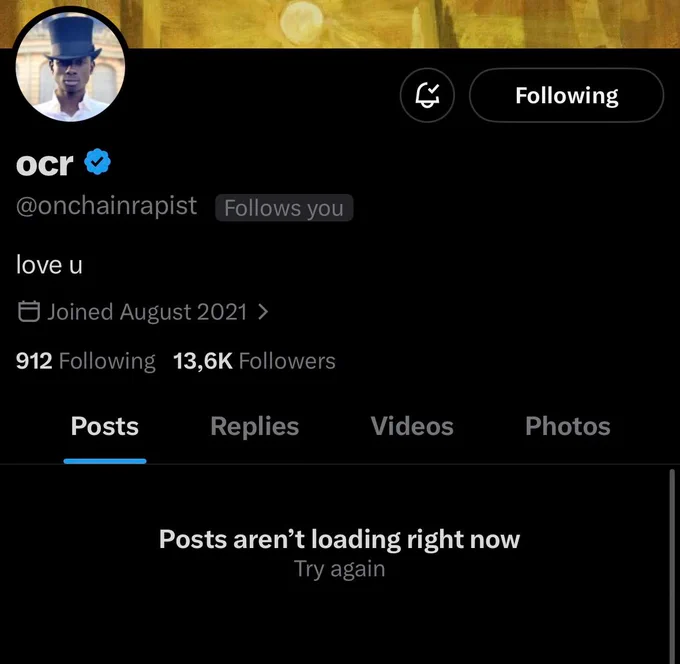680x664 pixels.
Task: Switch to the Videos tab
Action: pyautogui.click(x=412, y=426)
